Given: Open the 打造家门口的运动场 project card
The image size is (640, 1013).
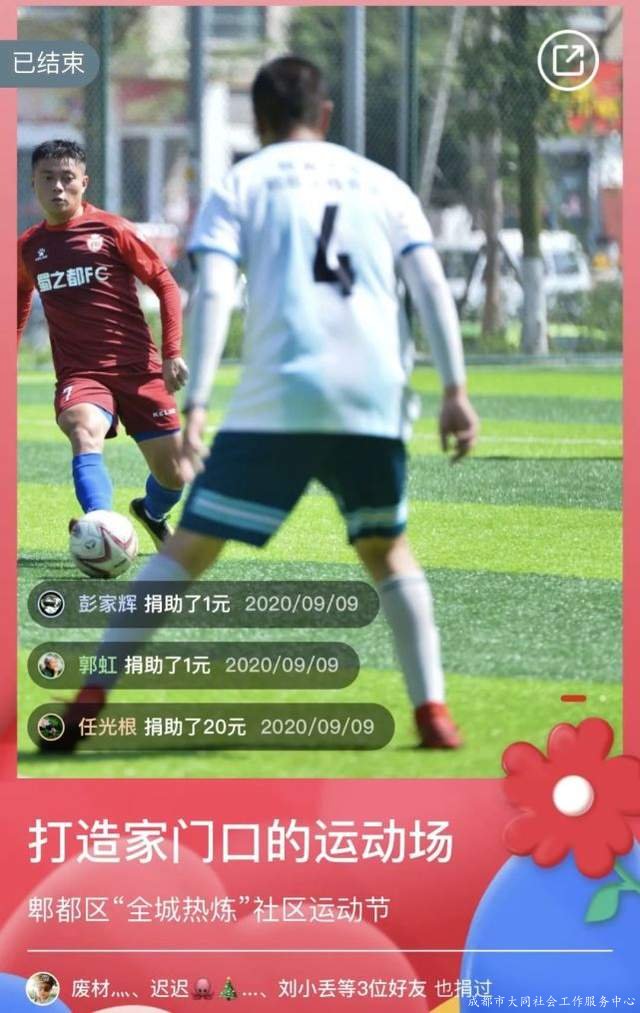Looking at the screenshot, I should (x=241, y=843).
